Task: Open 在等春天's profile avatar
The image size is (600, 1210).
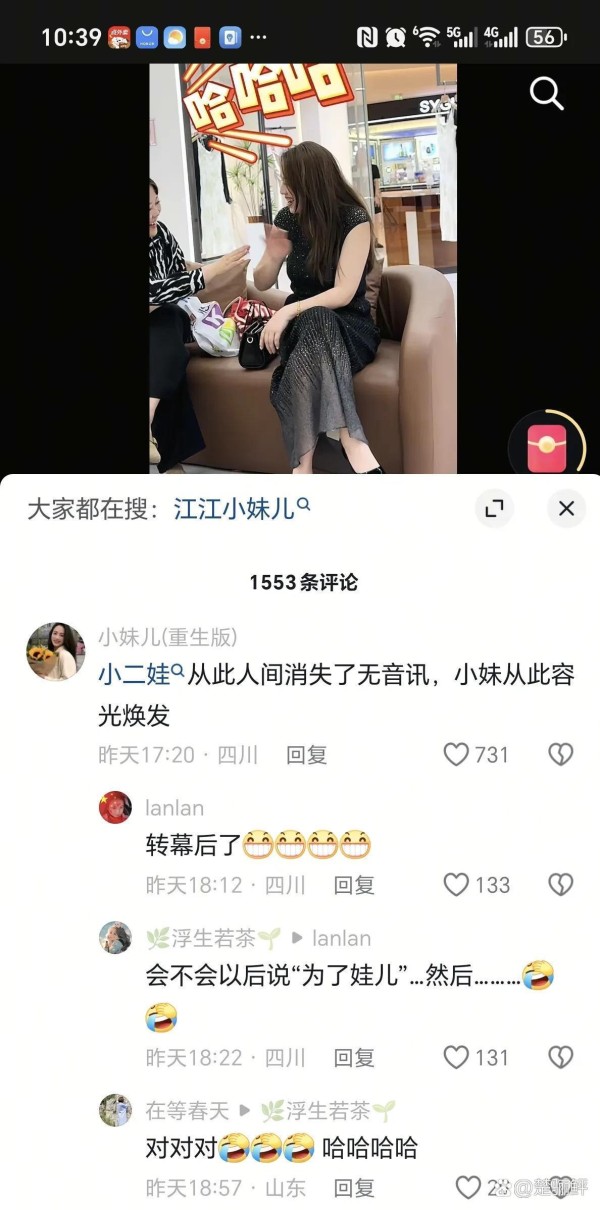Action: (x=115, y=1110)
